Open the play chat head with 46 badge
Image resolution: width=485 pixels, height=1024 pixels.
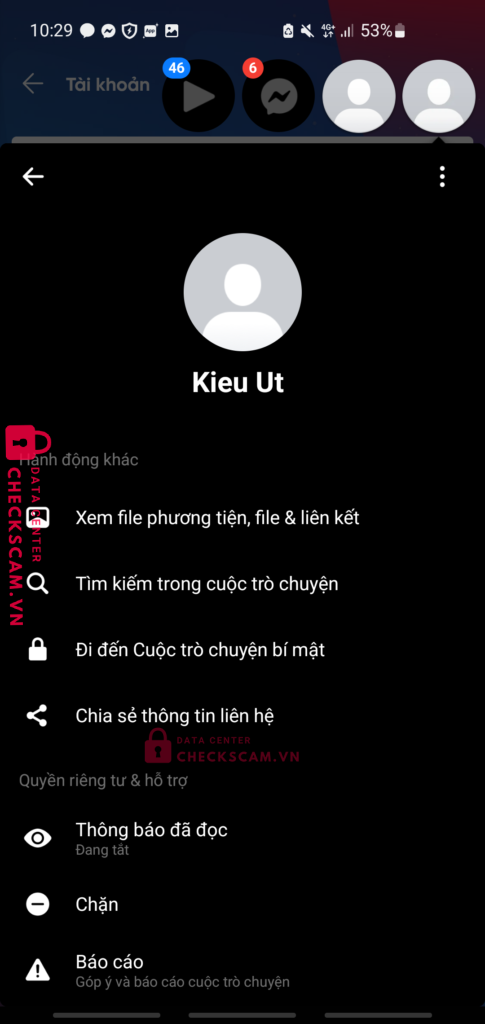click(198, 96)
